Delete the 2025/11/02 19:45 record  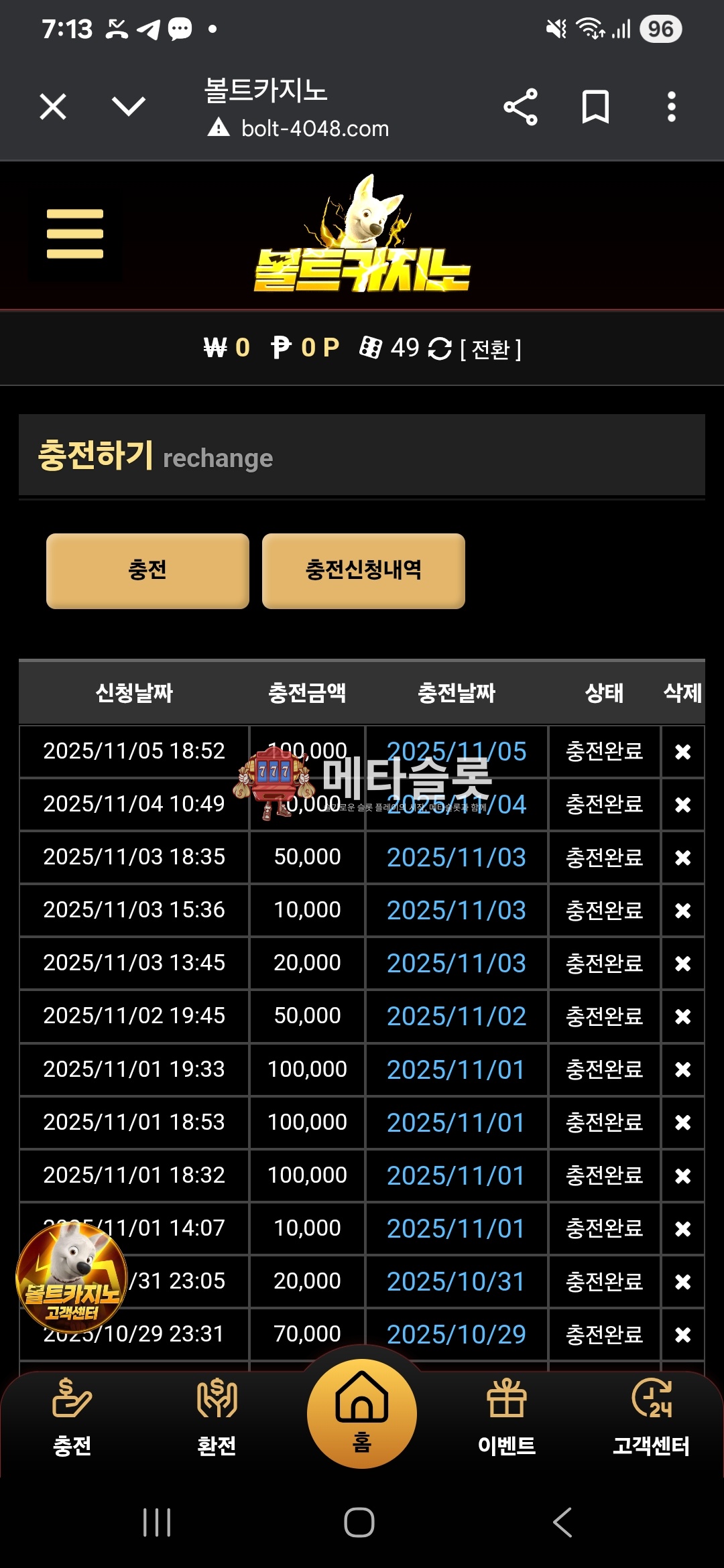point(682,1017)
